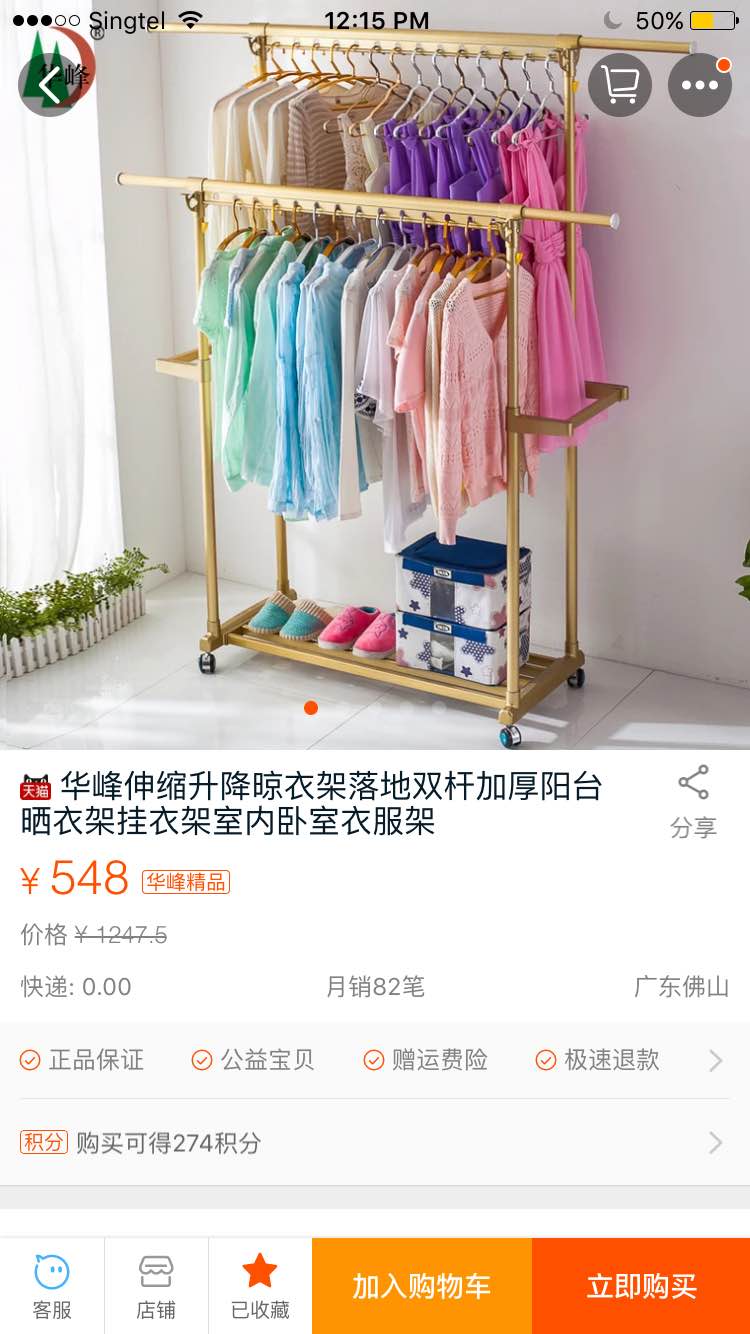Share this product via 分享

(x=693, y=802)
